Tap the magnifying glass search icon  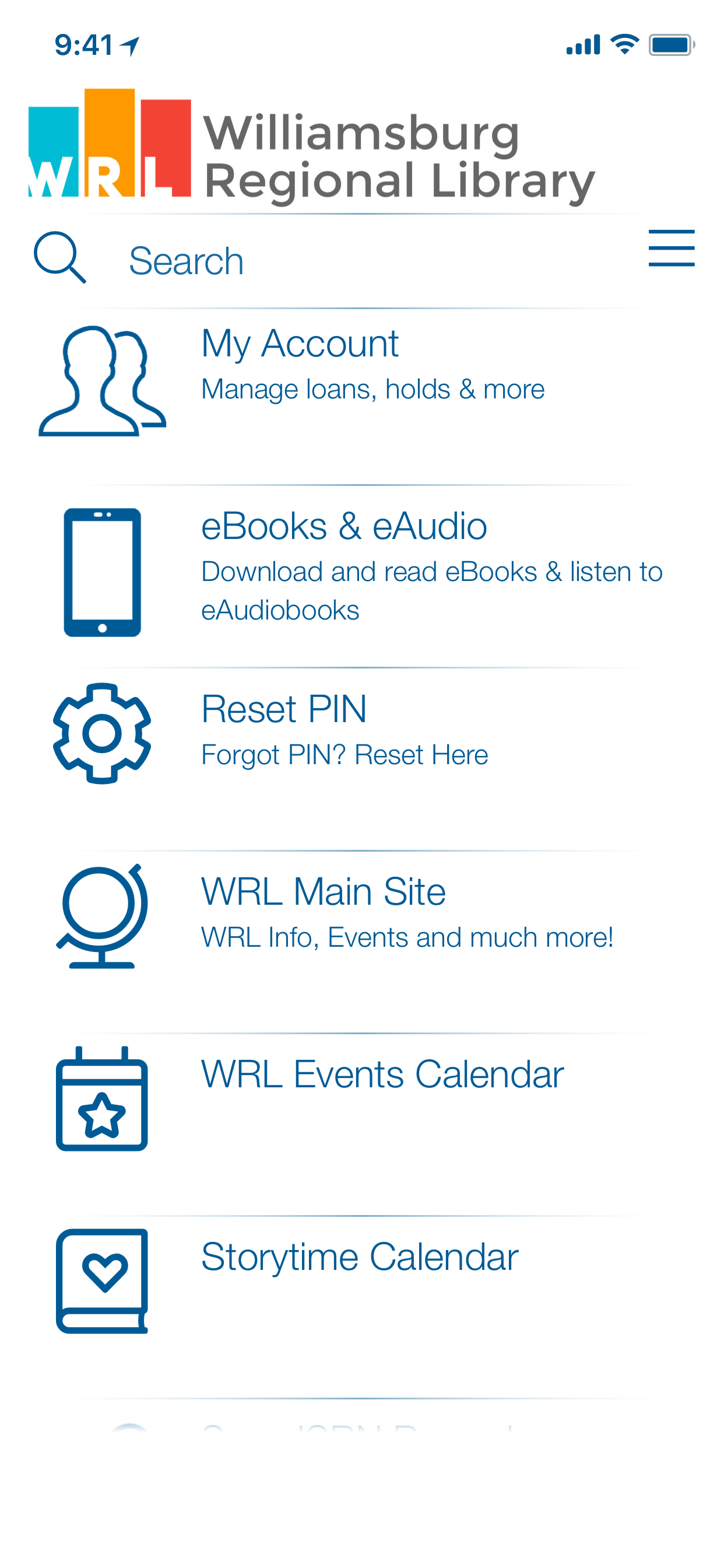tap(59, 257)
